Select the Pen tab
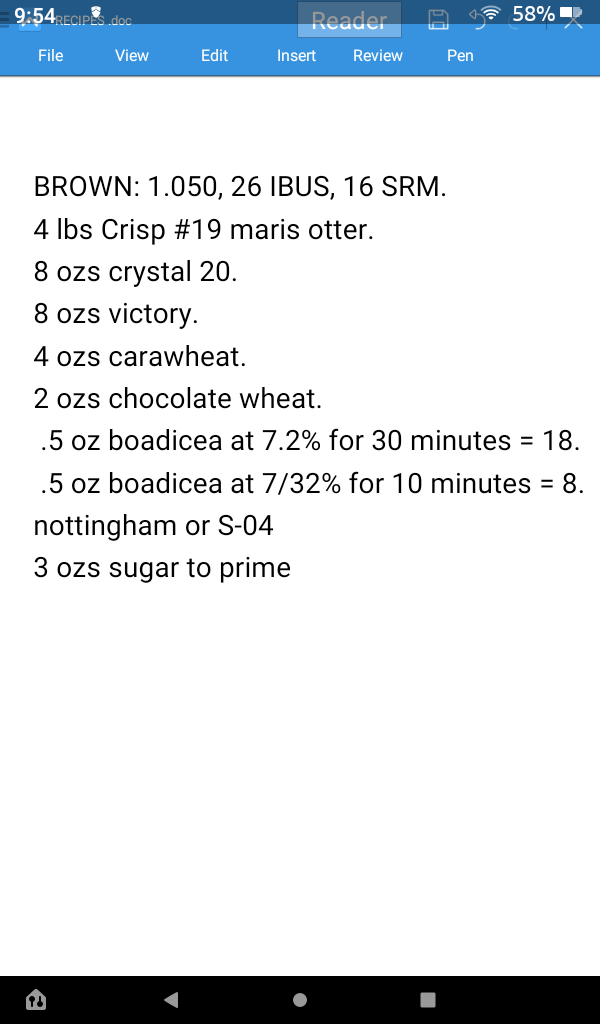The image size is (600, 1024). [x=460, y=56]
